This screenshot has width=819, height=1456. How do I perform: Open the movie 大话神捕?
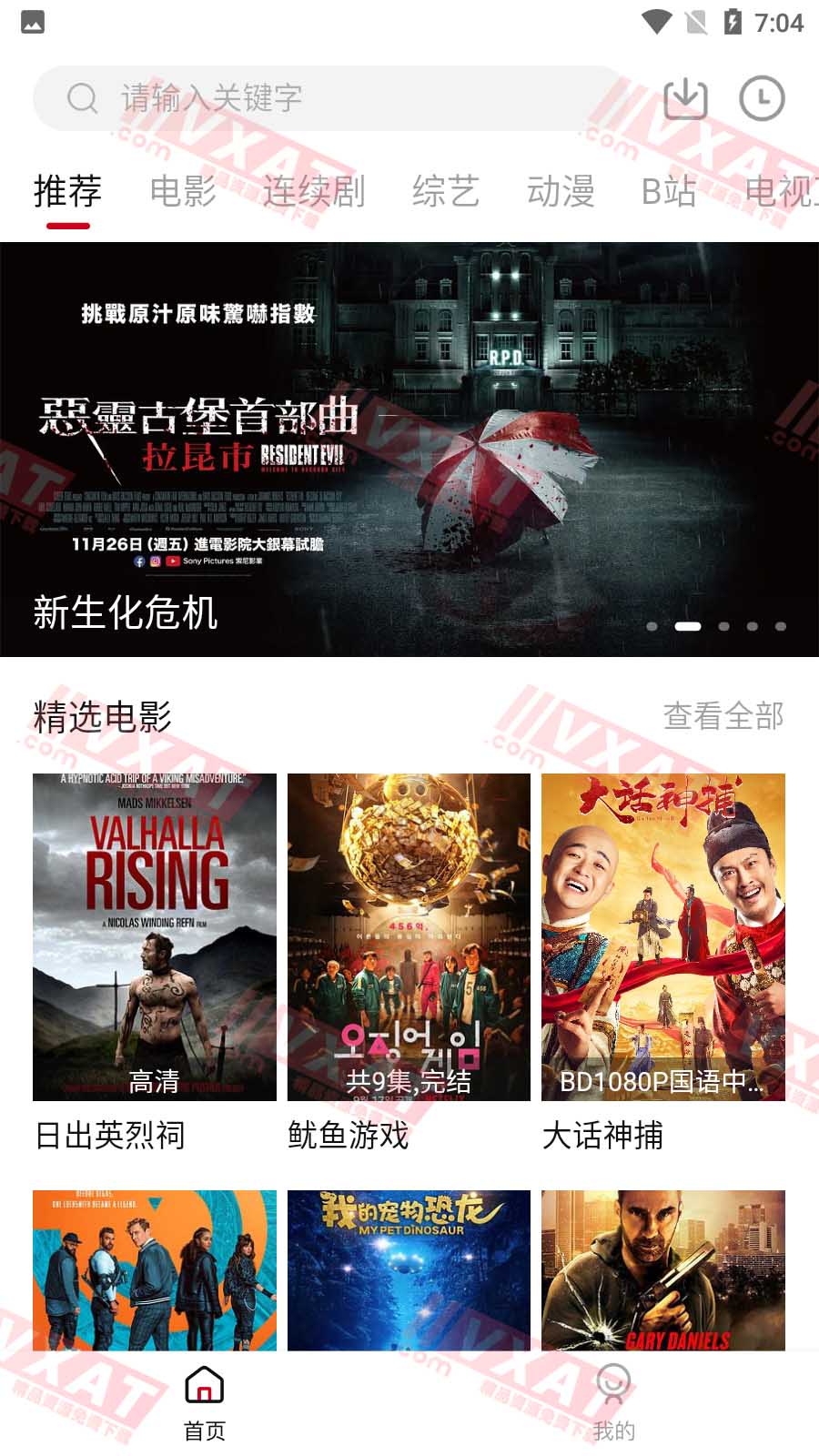662,937
